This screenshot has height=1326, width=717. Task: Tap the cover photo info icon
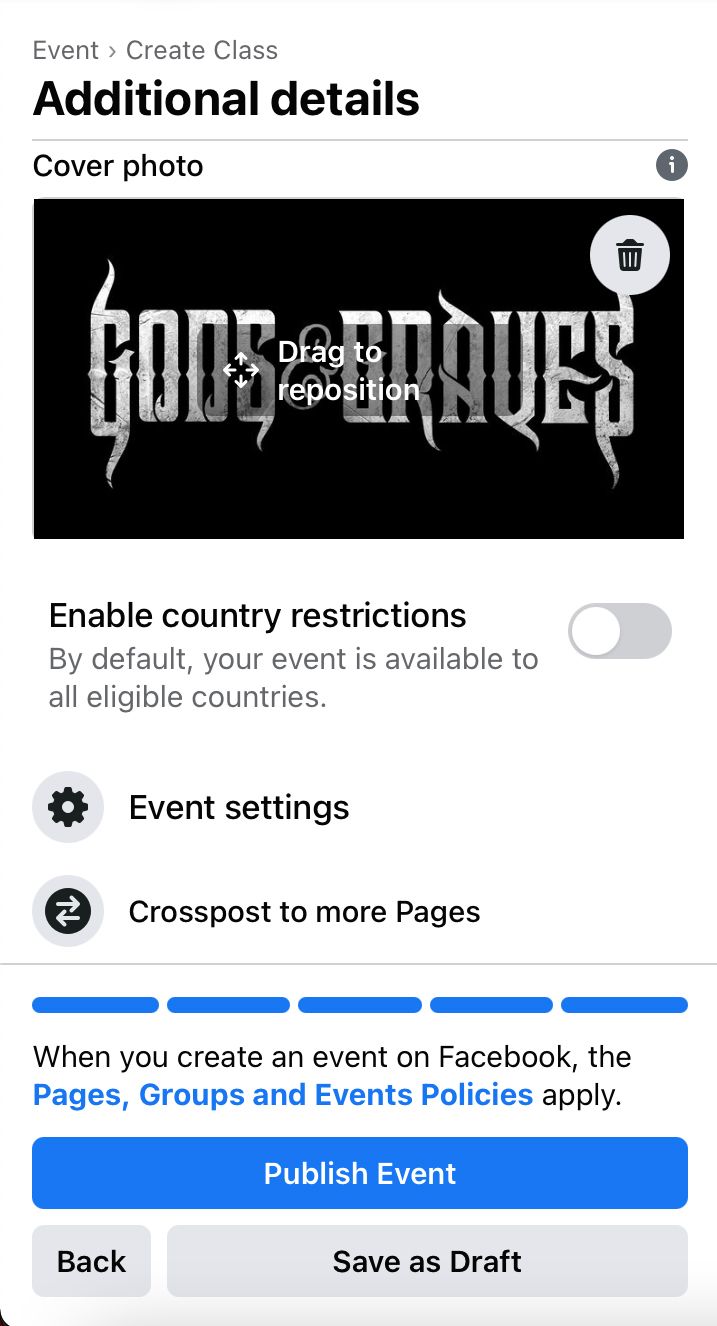point(672,165)
